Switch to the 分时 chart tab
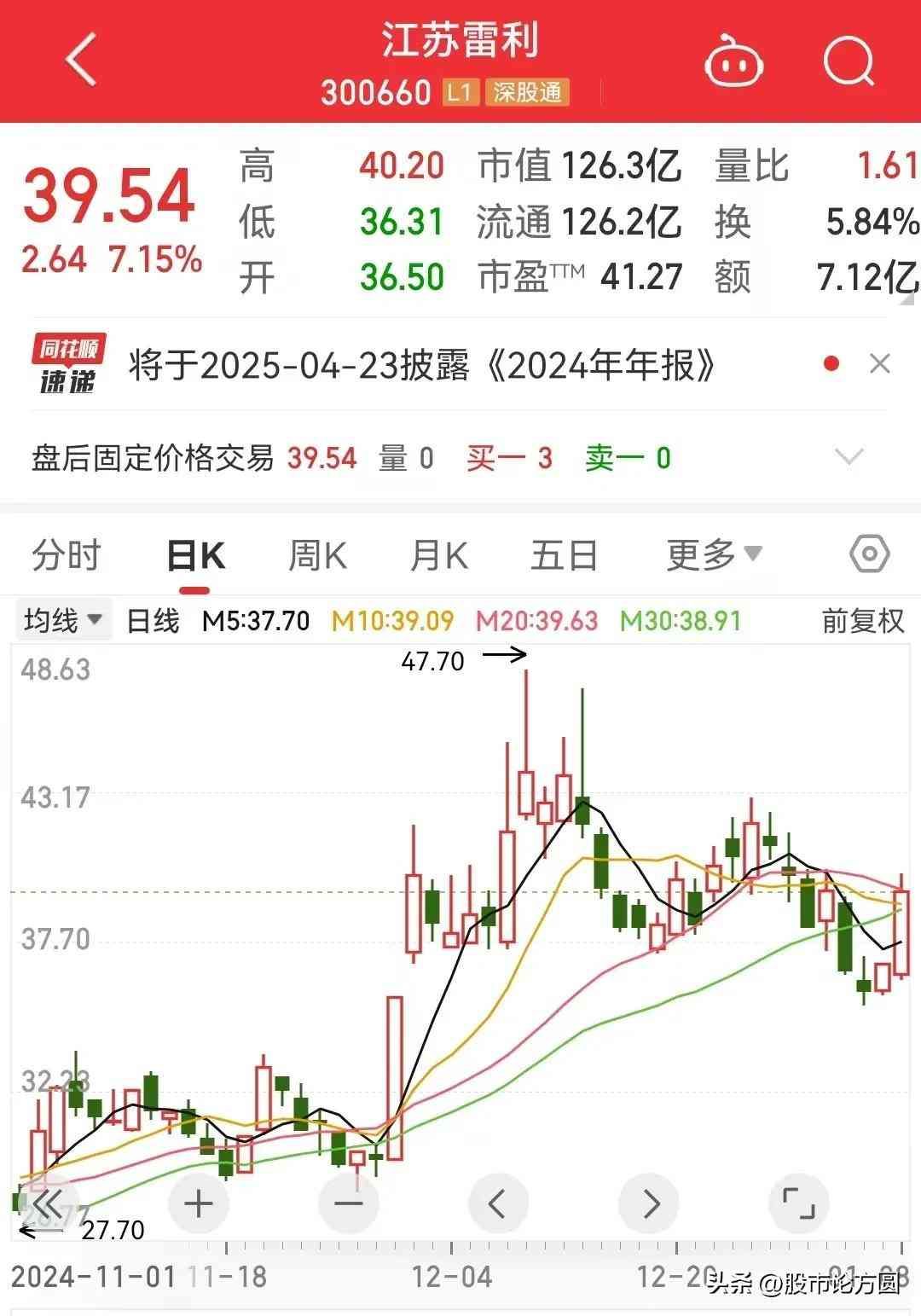Viewport: 921px width, 1316px height. coord(66,556)
